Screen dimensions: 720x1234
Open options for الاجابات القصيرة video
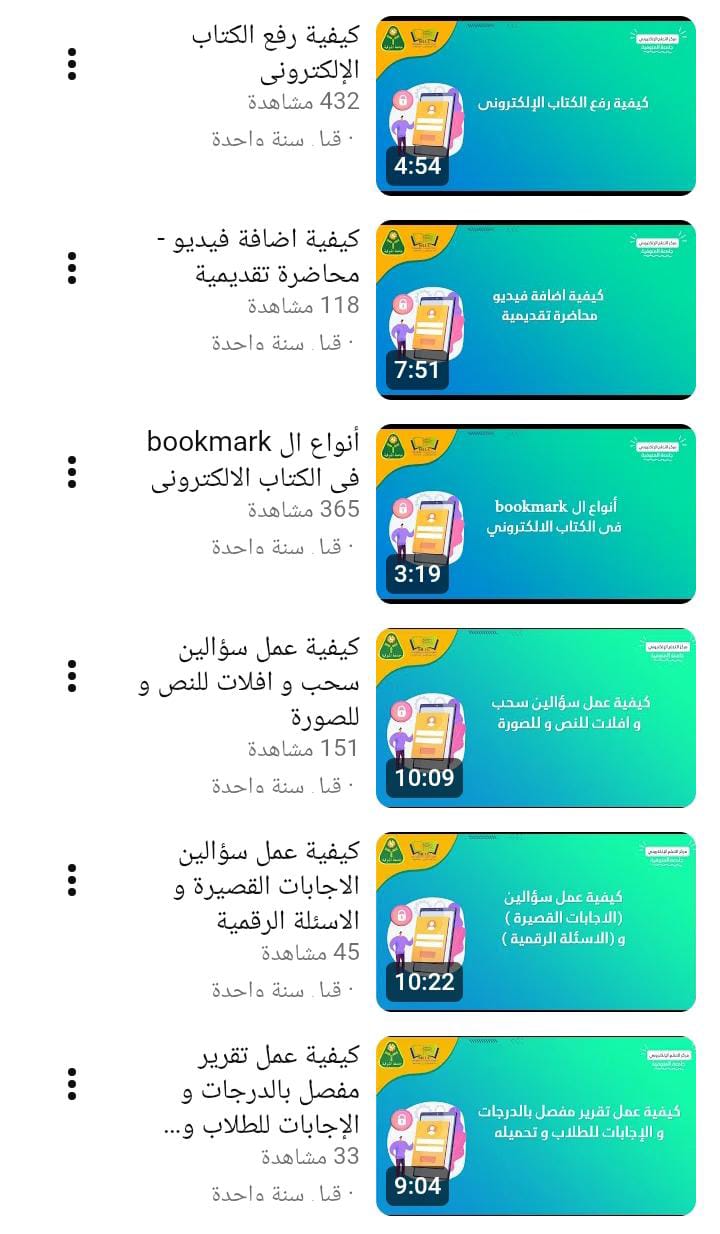[72, 880]
